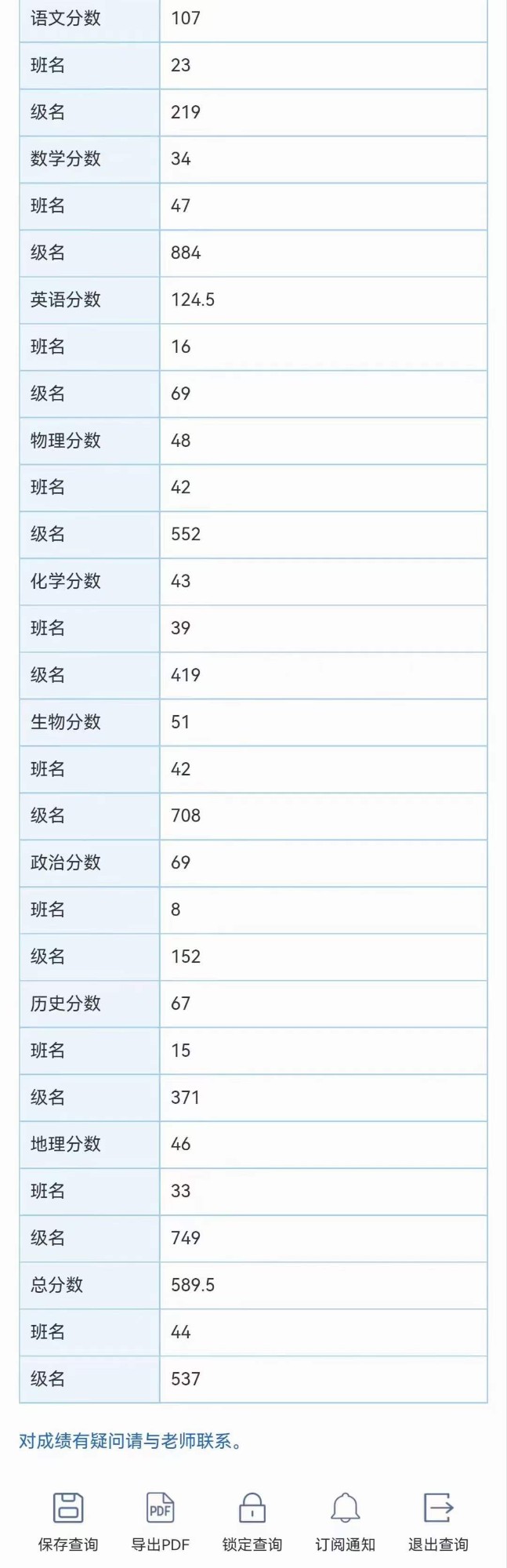Export results with 导出PDF
The width and height of the screenshot is (507, 1568).
tap(160, 1519)
